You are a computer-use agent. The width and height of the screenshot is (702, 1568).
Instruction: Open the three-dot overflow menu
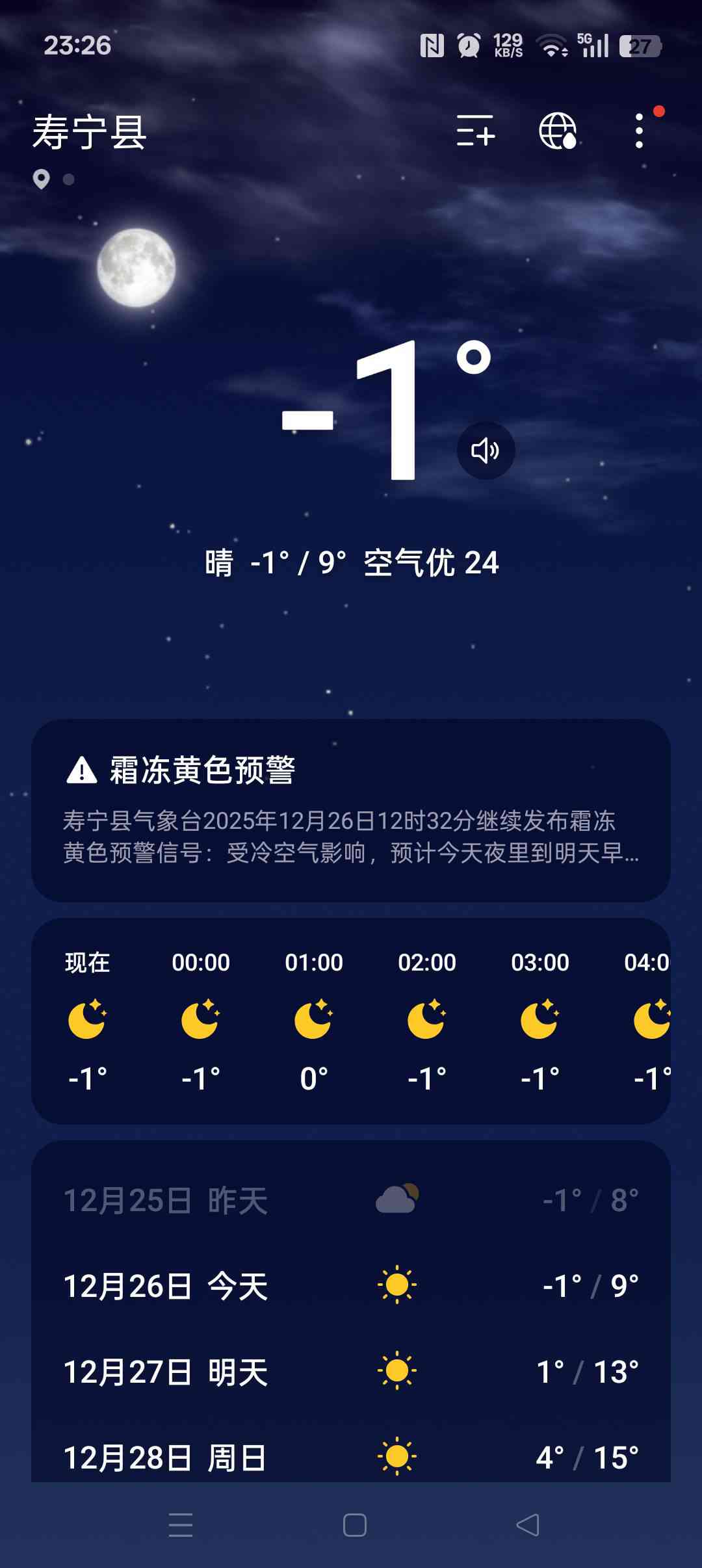tap(640, 131)
